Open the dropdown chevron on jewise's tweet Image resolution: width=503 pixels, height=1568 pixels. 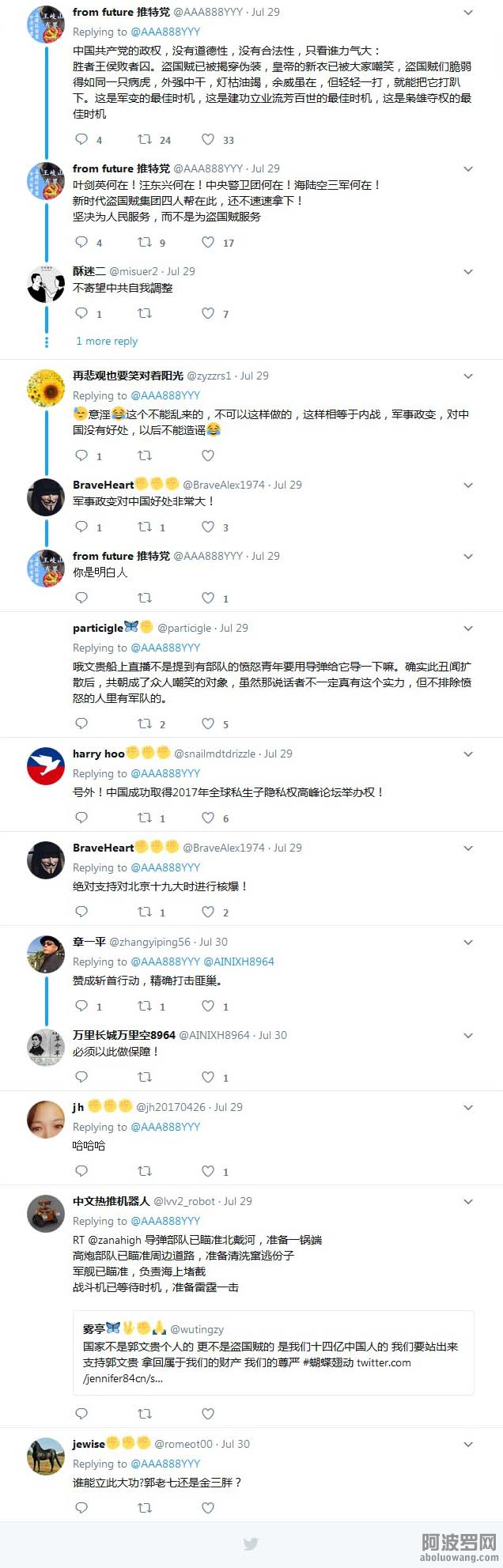tap(468, 1444)
